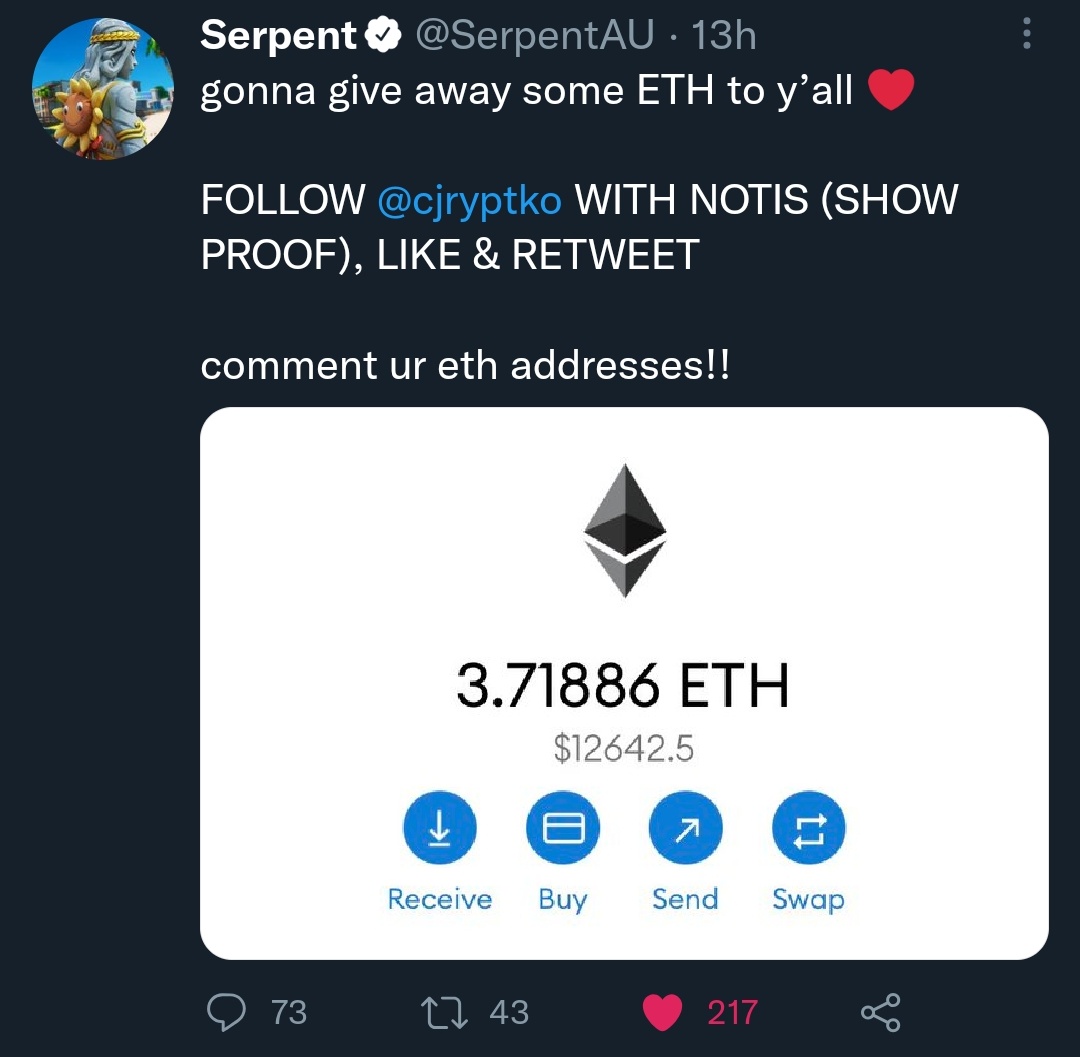Share this tweet

point(880,1012)
